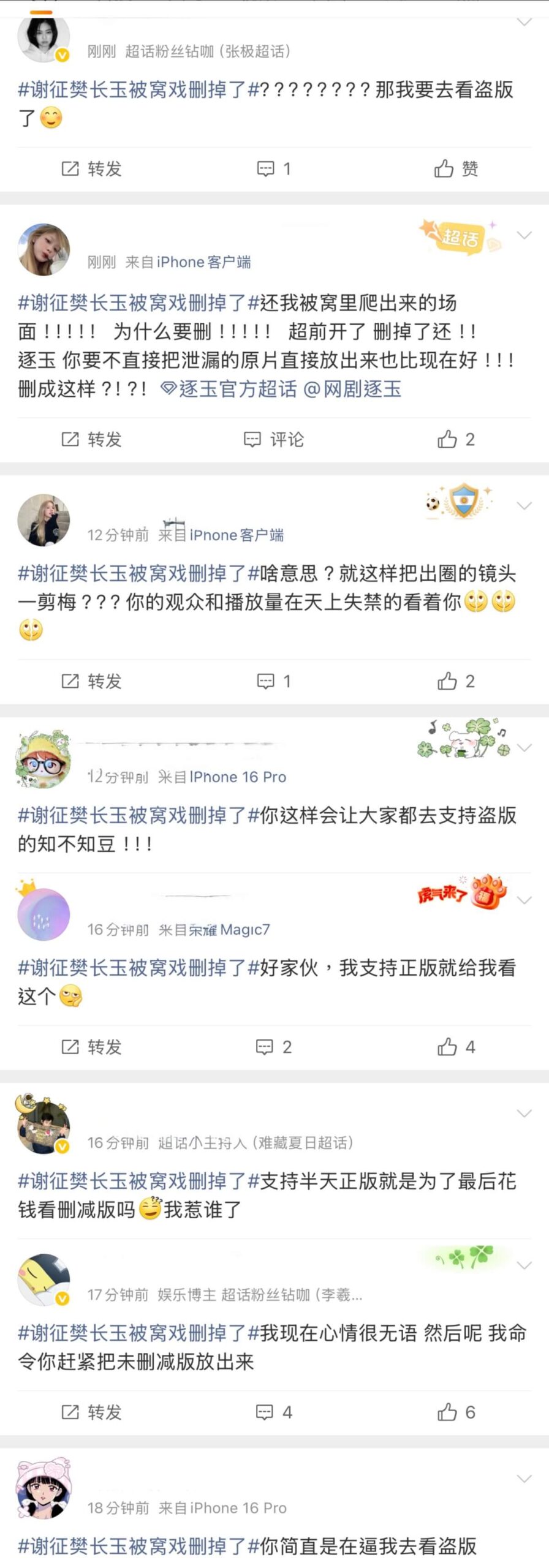Open comments on the 未删减版放出来 post
Viewport: 549px width, 1568px height.
tap(274, 1412)
